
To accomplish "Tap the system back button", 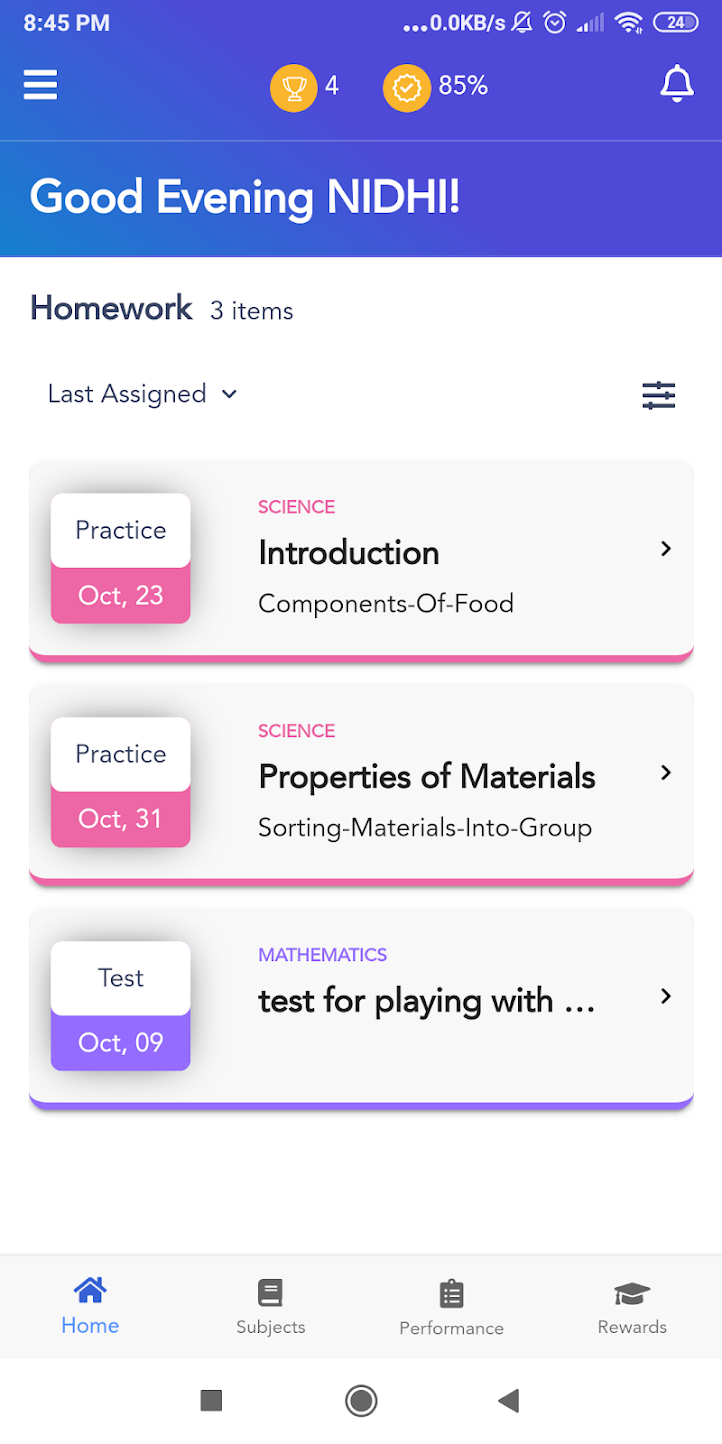I will pyautogui.click(x=509, y=1401).
